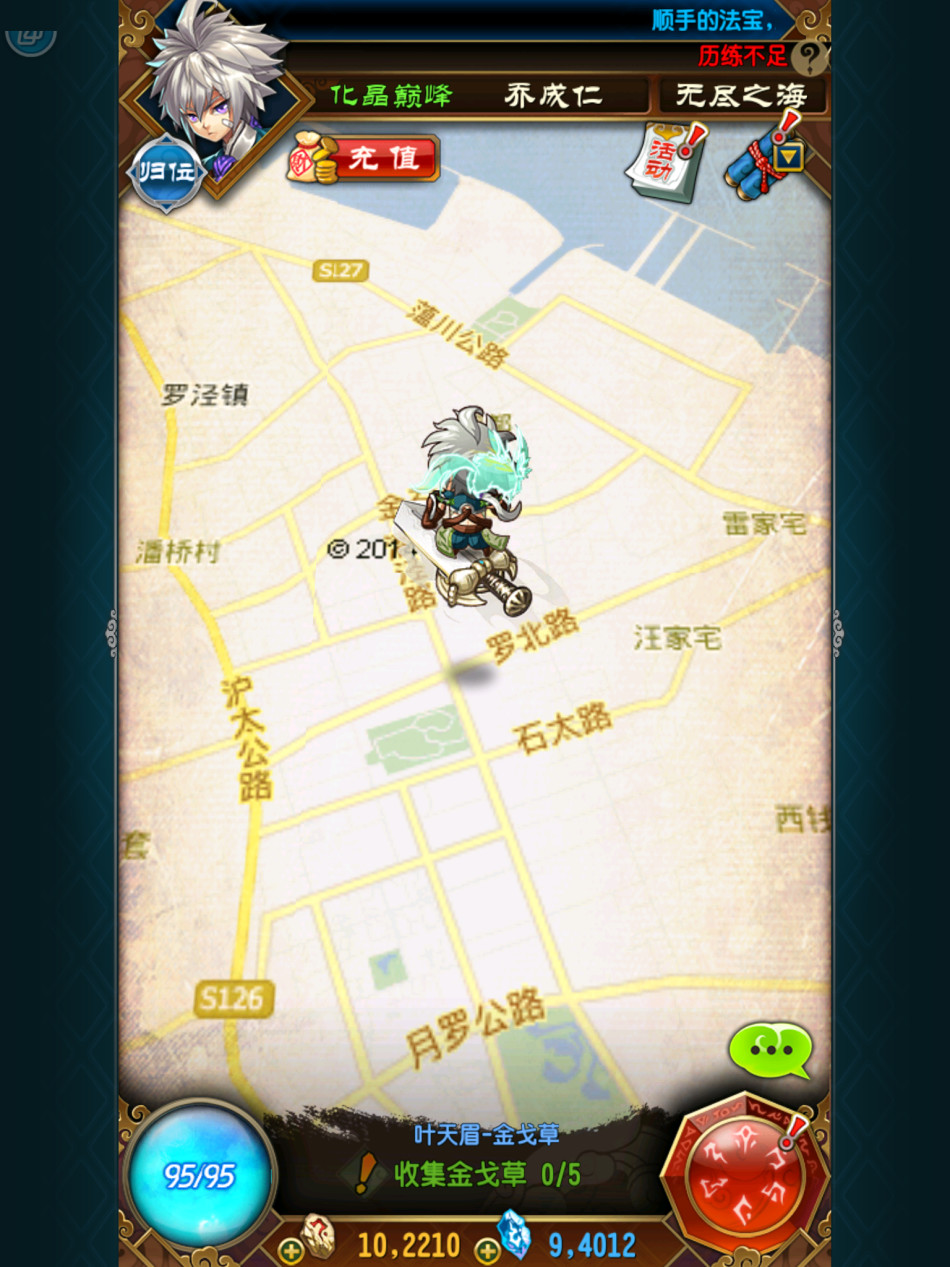Add more crystals via plus icon
This screenshot has height=1267, width=950.
pos(487,1248)
